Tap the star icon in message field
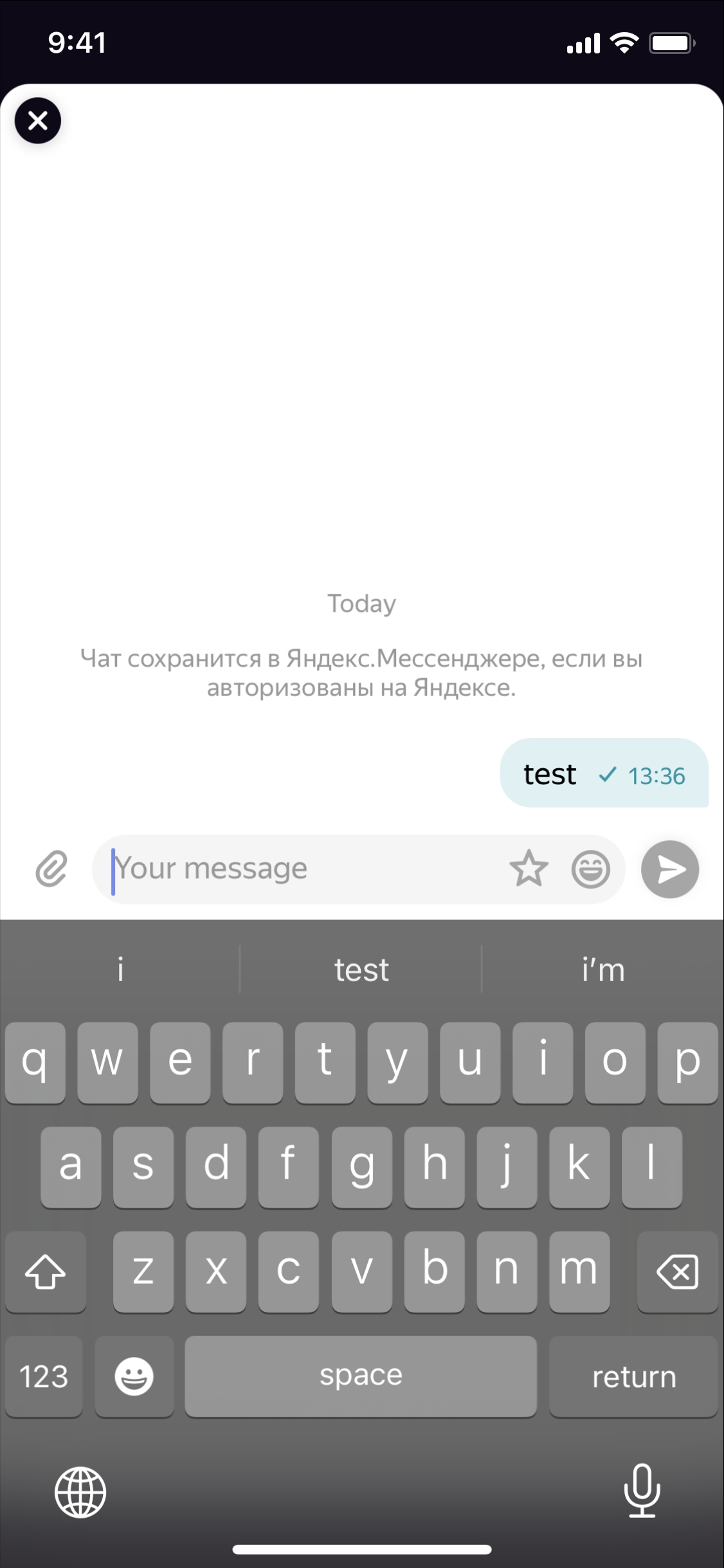 (x=529, y=869)
